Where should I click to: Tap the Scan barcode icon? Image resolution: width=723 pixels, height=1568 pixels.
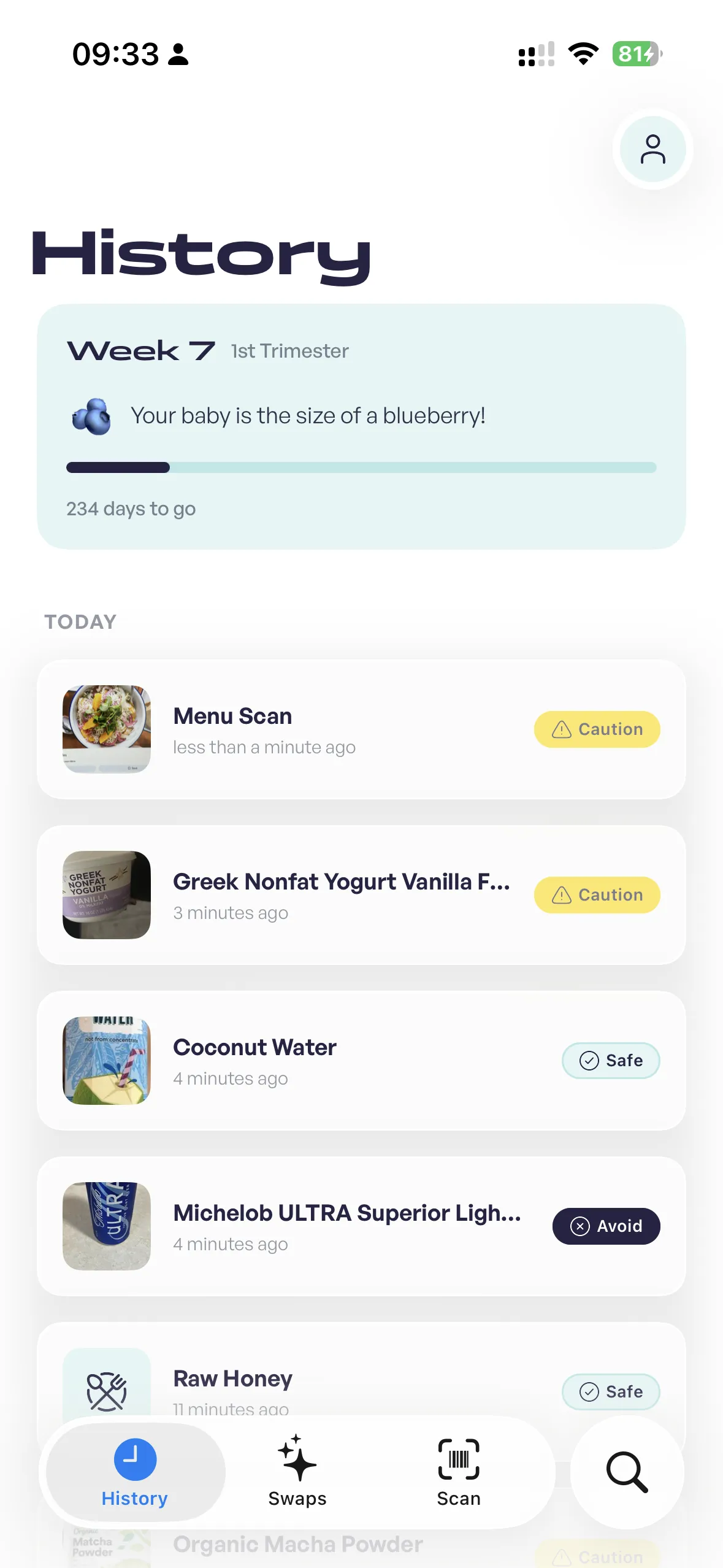(458, 1459)
